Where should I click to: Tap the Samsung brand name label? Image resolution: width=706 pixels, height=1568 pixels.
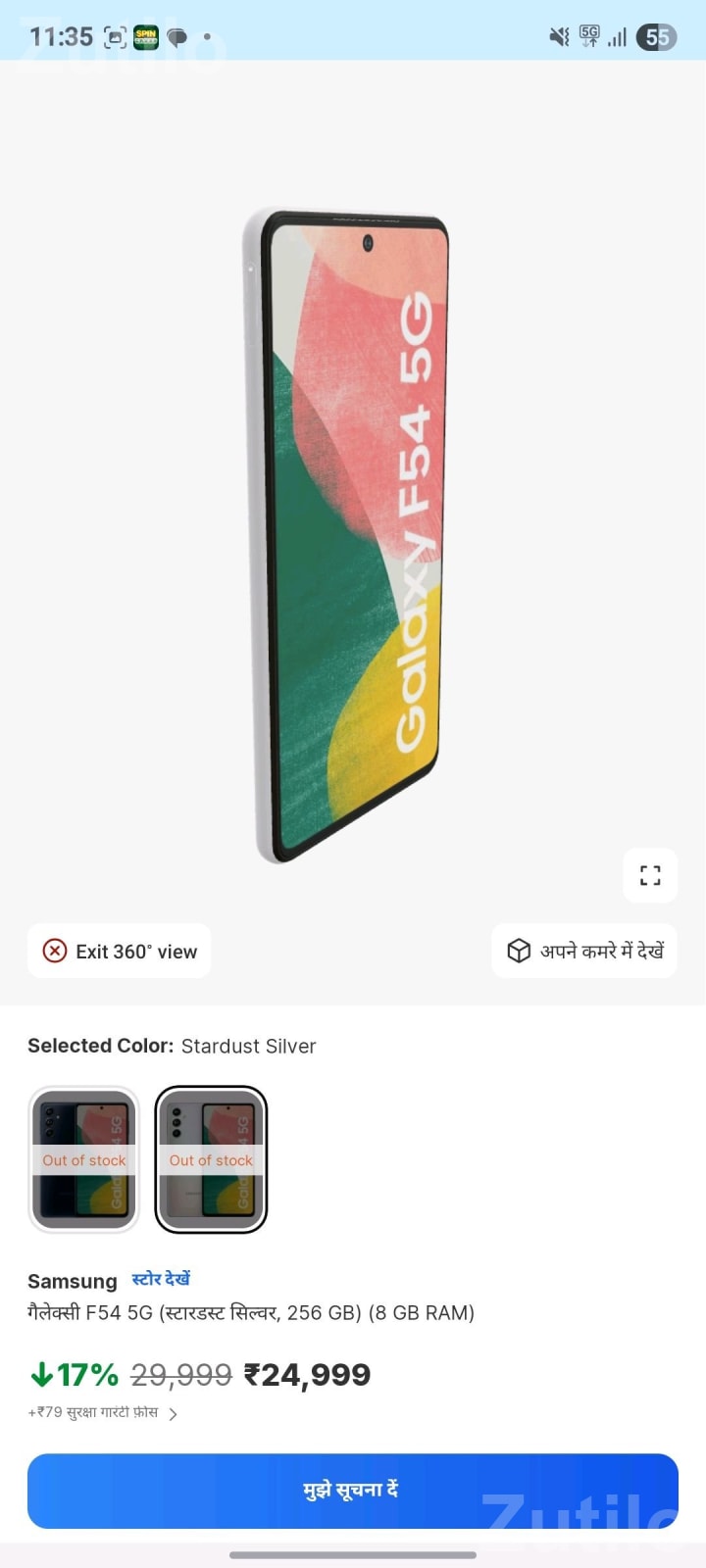(71, 1281)
